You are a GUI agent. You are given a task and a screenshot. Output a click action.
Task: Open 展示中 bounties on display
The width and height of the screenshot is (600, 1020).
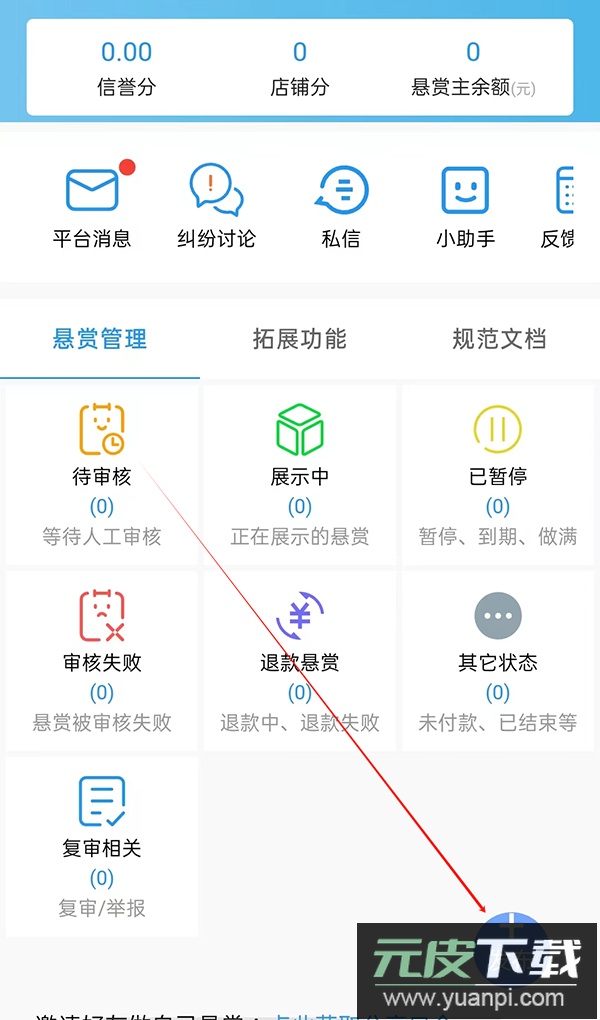tap(300, 474)
